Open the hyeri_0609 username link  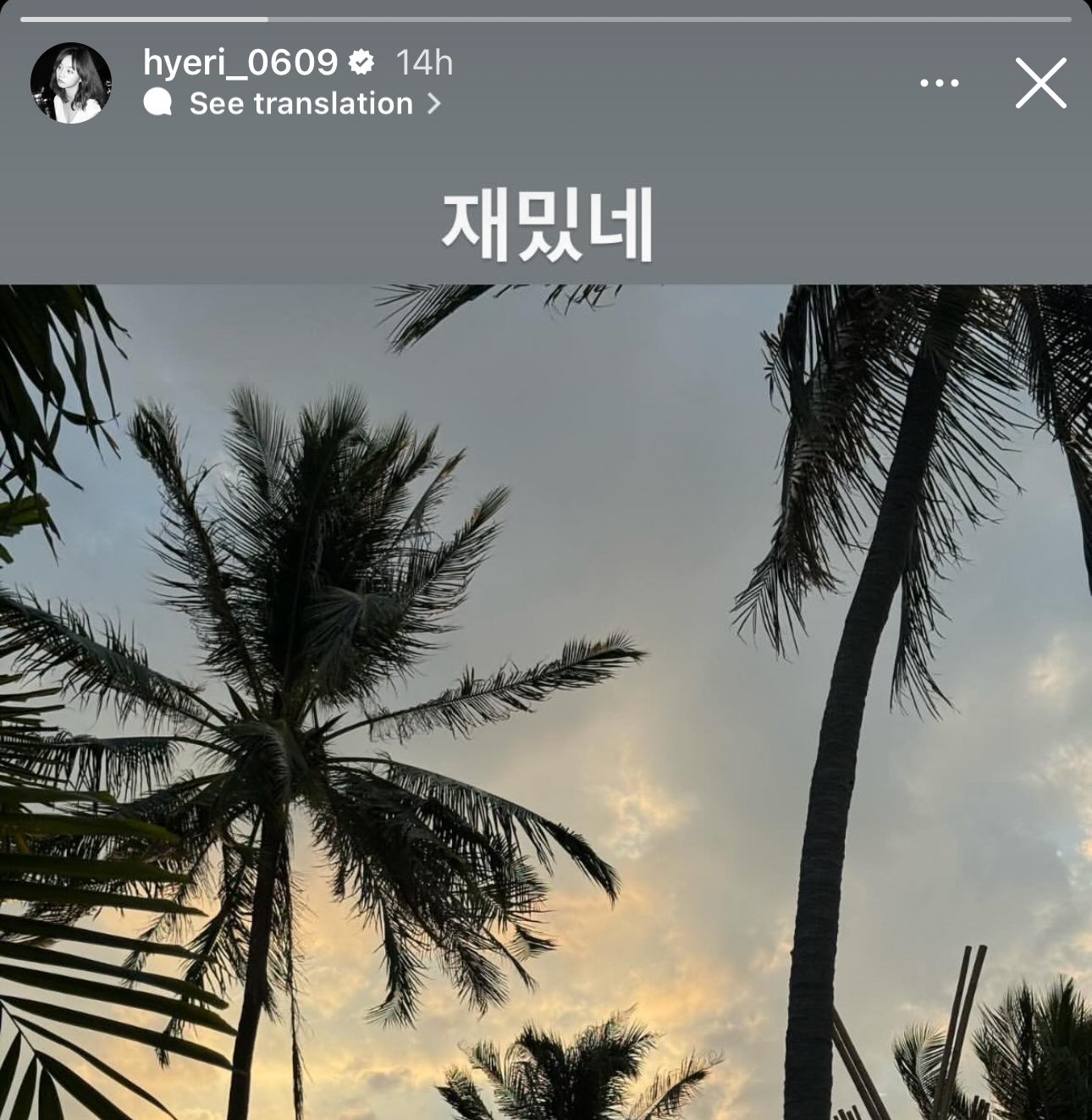click(x=240, y=63)
